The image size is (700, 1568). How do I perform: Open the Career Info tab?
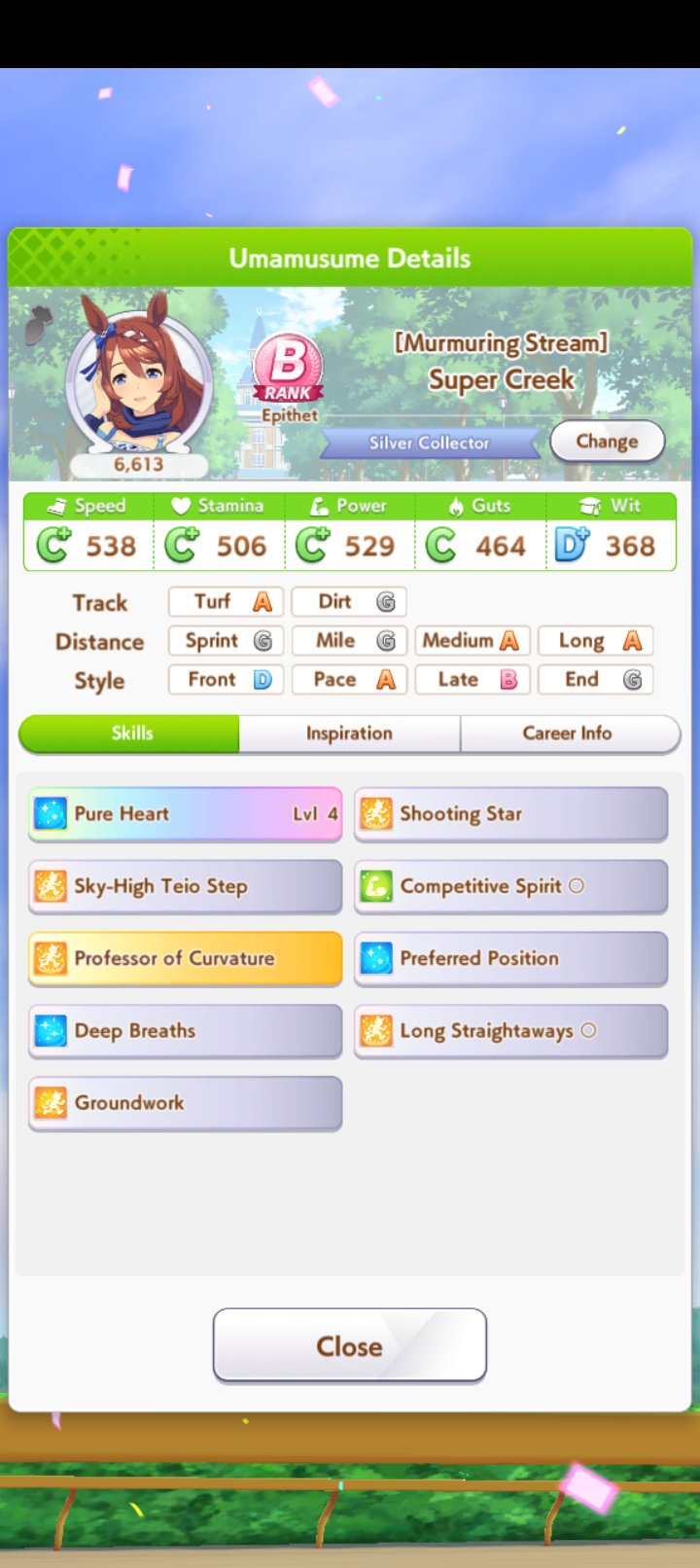pos(568,733)
